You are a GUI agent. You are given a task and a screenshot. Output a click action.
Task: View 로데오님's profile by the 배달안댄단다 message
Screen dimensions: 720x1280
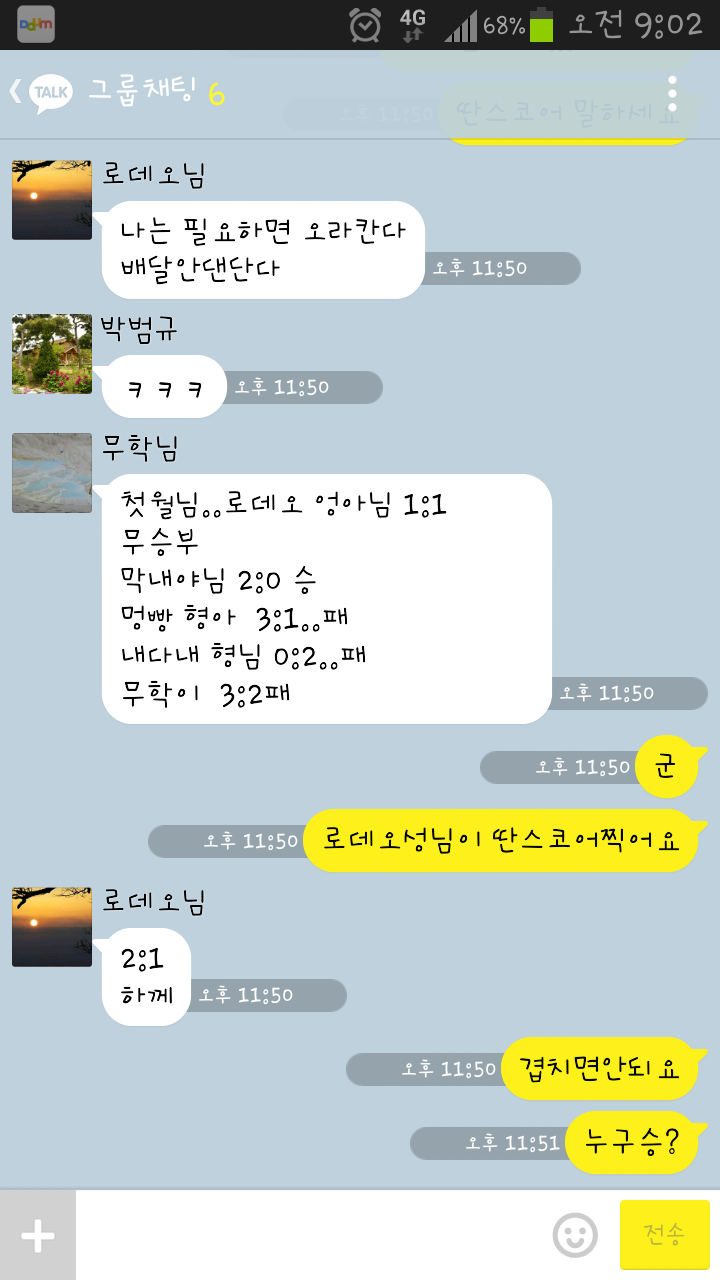click(x=52, y=200)
